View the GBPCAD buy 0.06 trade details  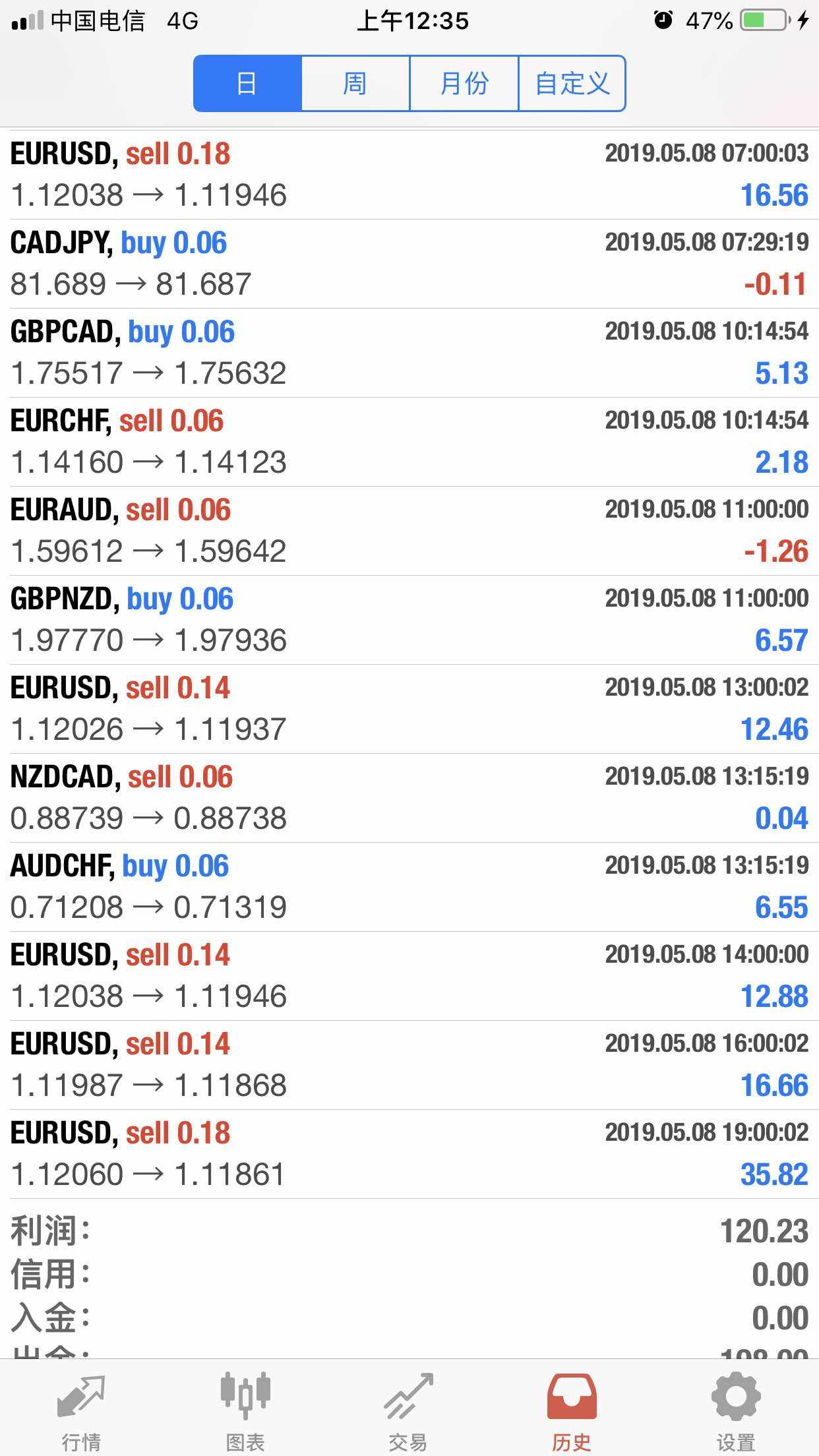[409, 353]
